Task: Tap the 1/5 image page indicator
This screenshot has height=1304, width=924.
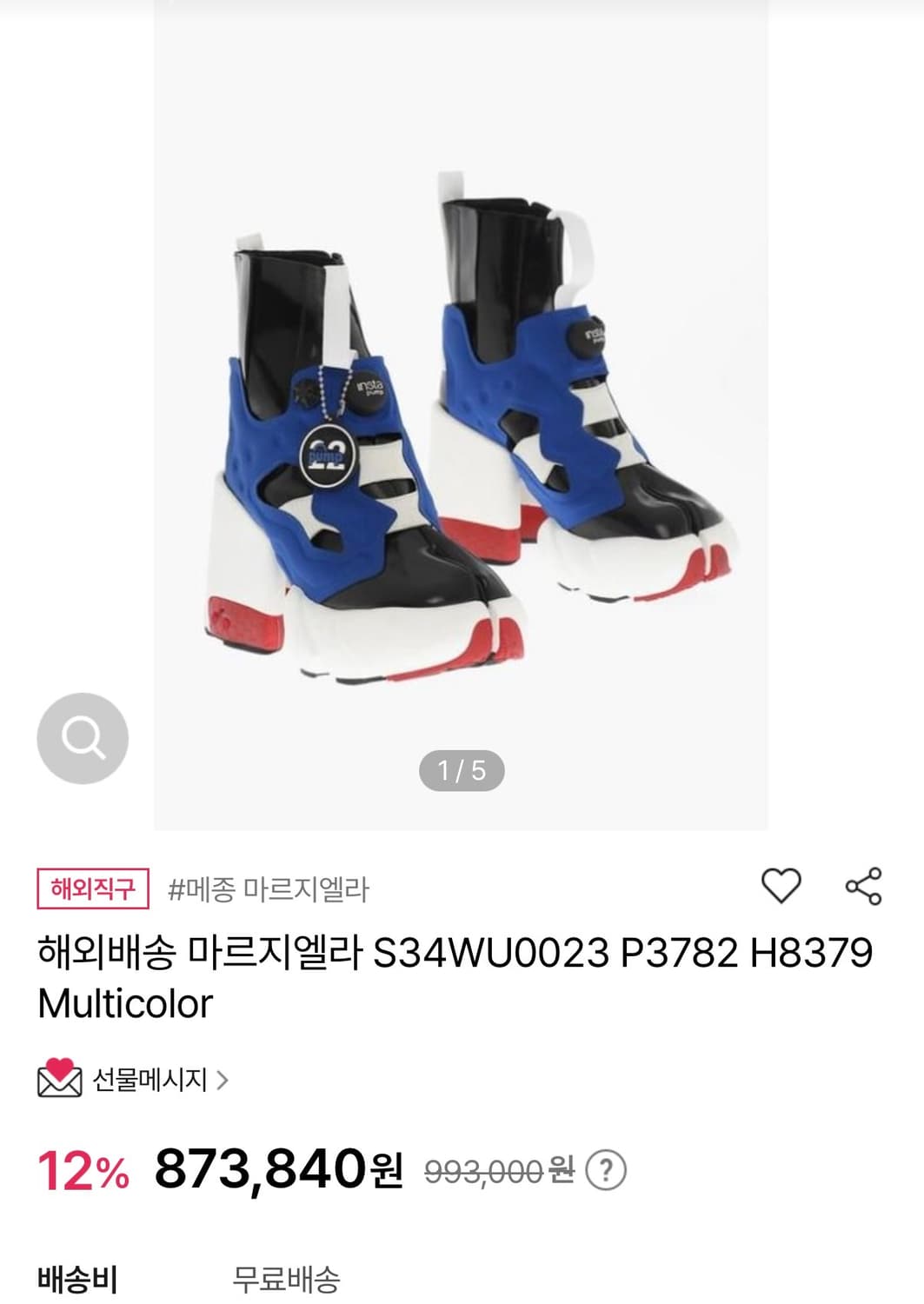Action: tap(462, 768)
